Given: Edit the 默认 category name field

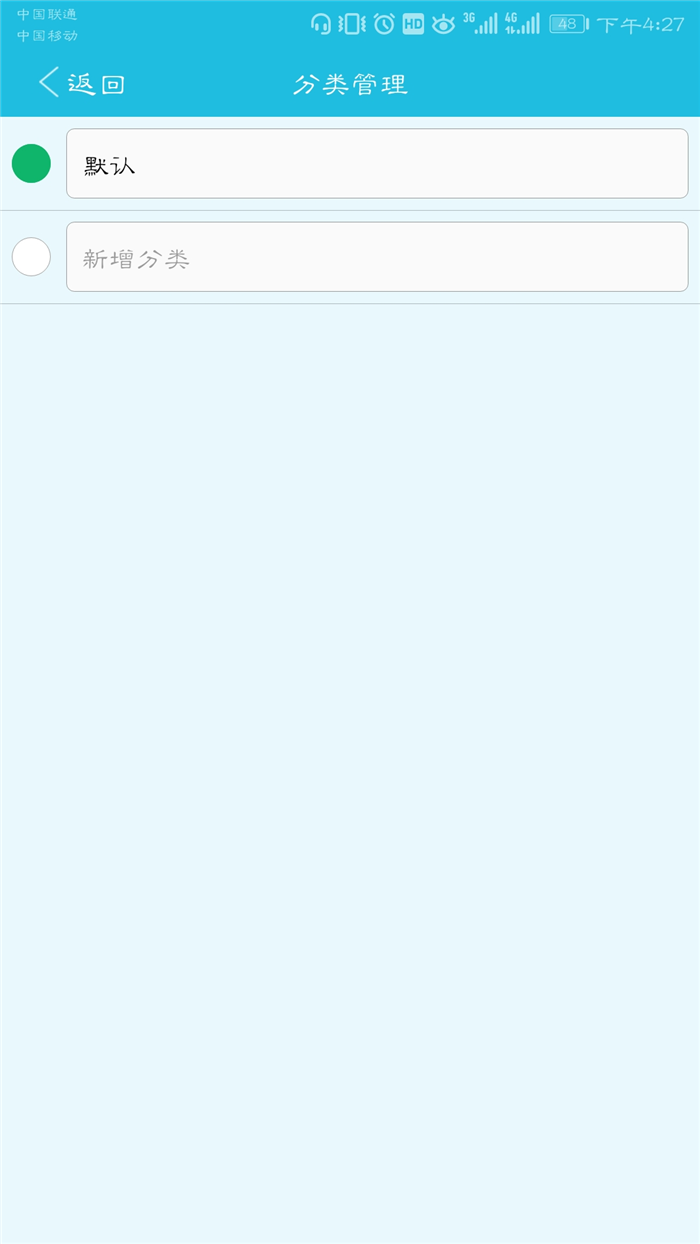Looking at the screenshot, I should [377, 163].
